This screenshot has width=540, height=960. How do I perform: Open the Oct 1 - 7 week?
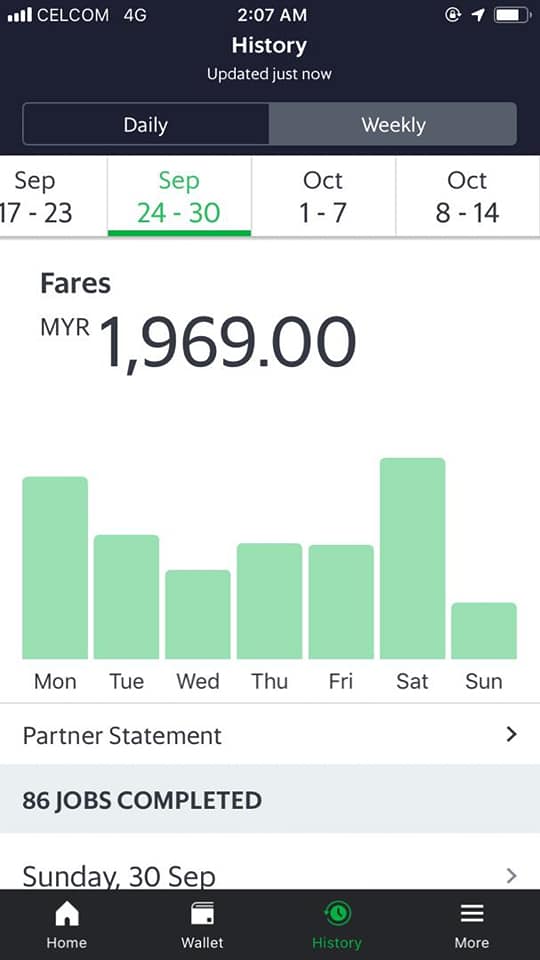point(323,197)
